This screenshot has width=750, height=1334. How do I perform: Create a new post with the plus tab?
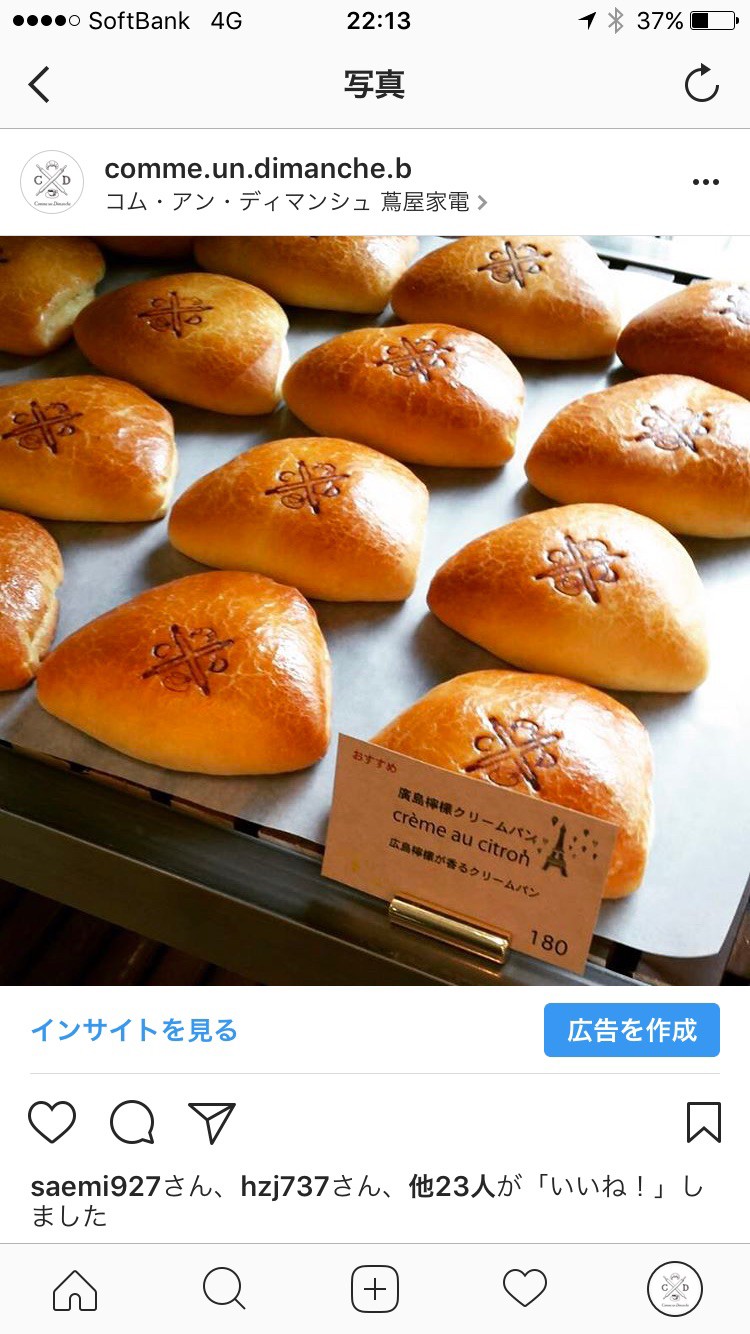pos(375,1289)
